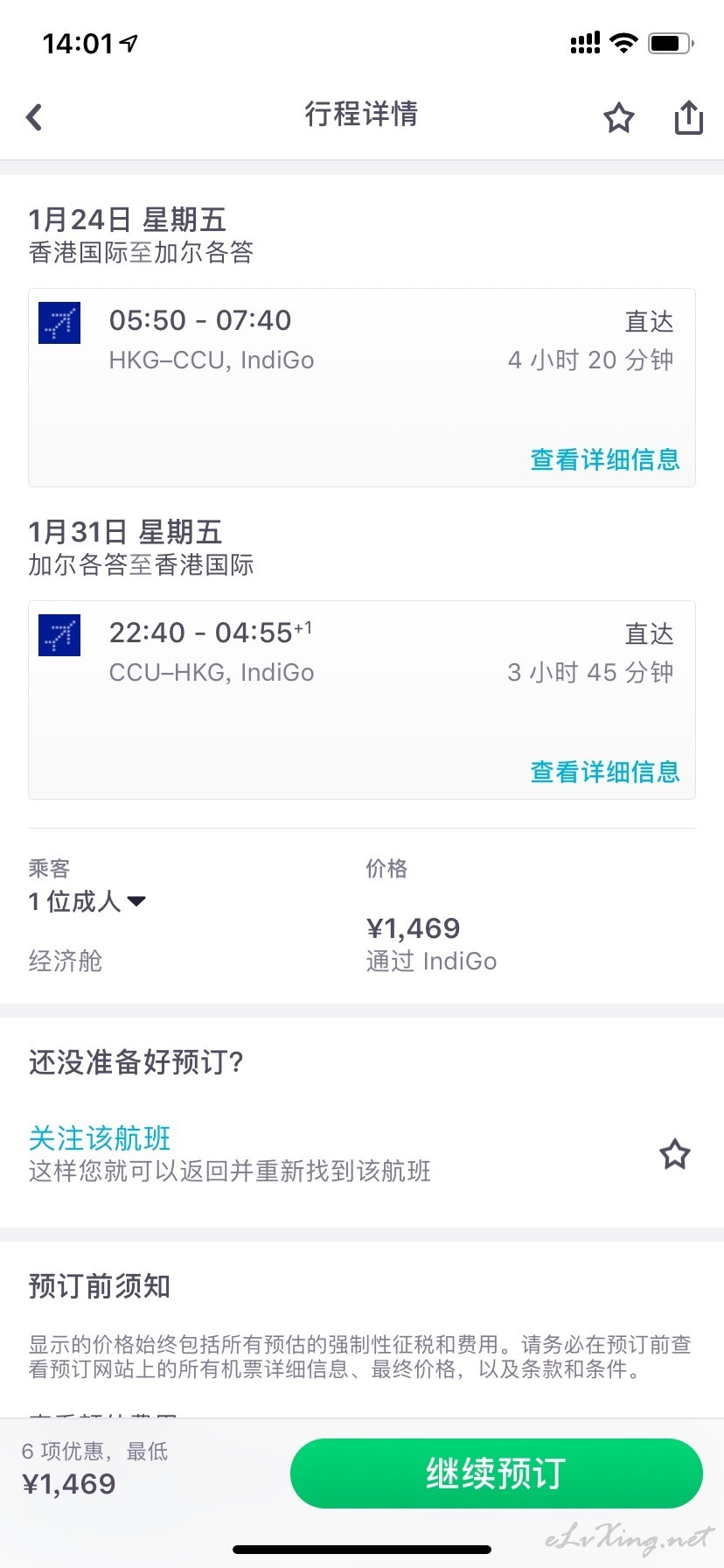Tap 继续预订 to continue booking
724x1568 pixels.
[496, 1473]
